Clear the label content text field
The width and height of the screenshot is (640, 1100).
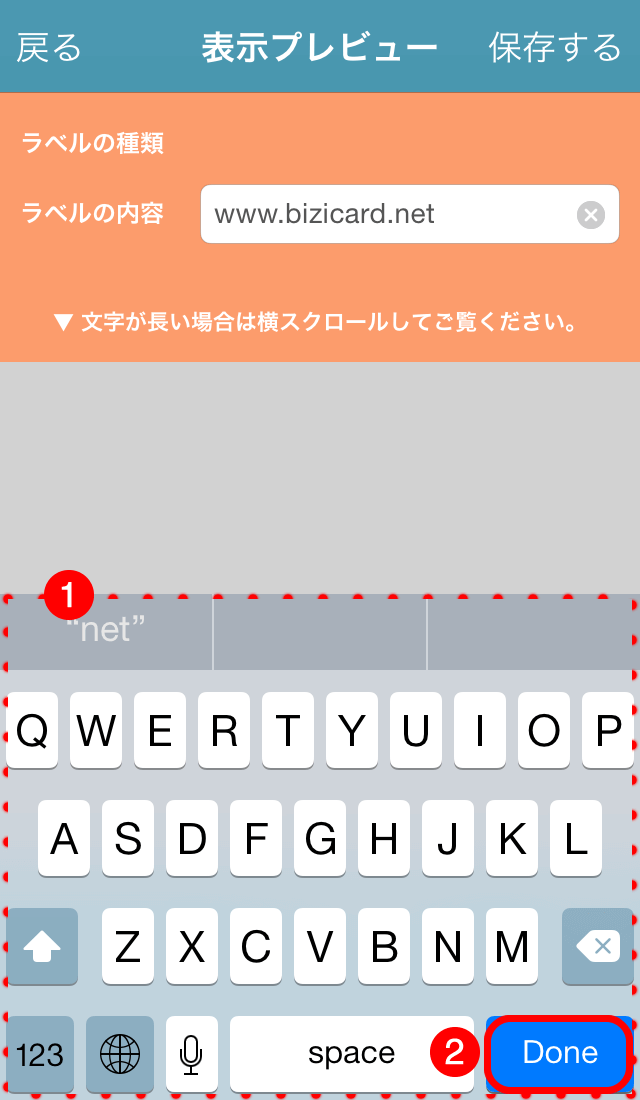591,214
